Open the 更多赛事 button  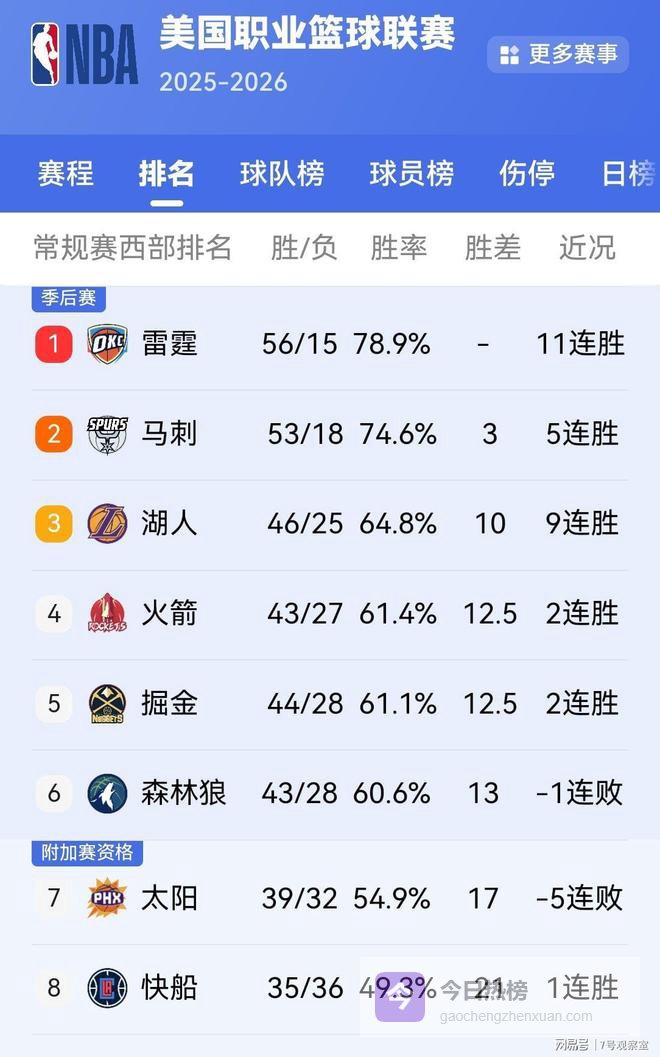click(x=558, y=54)
